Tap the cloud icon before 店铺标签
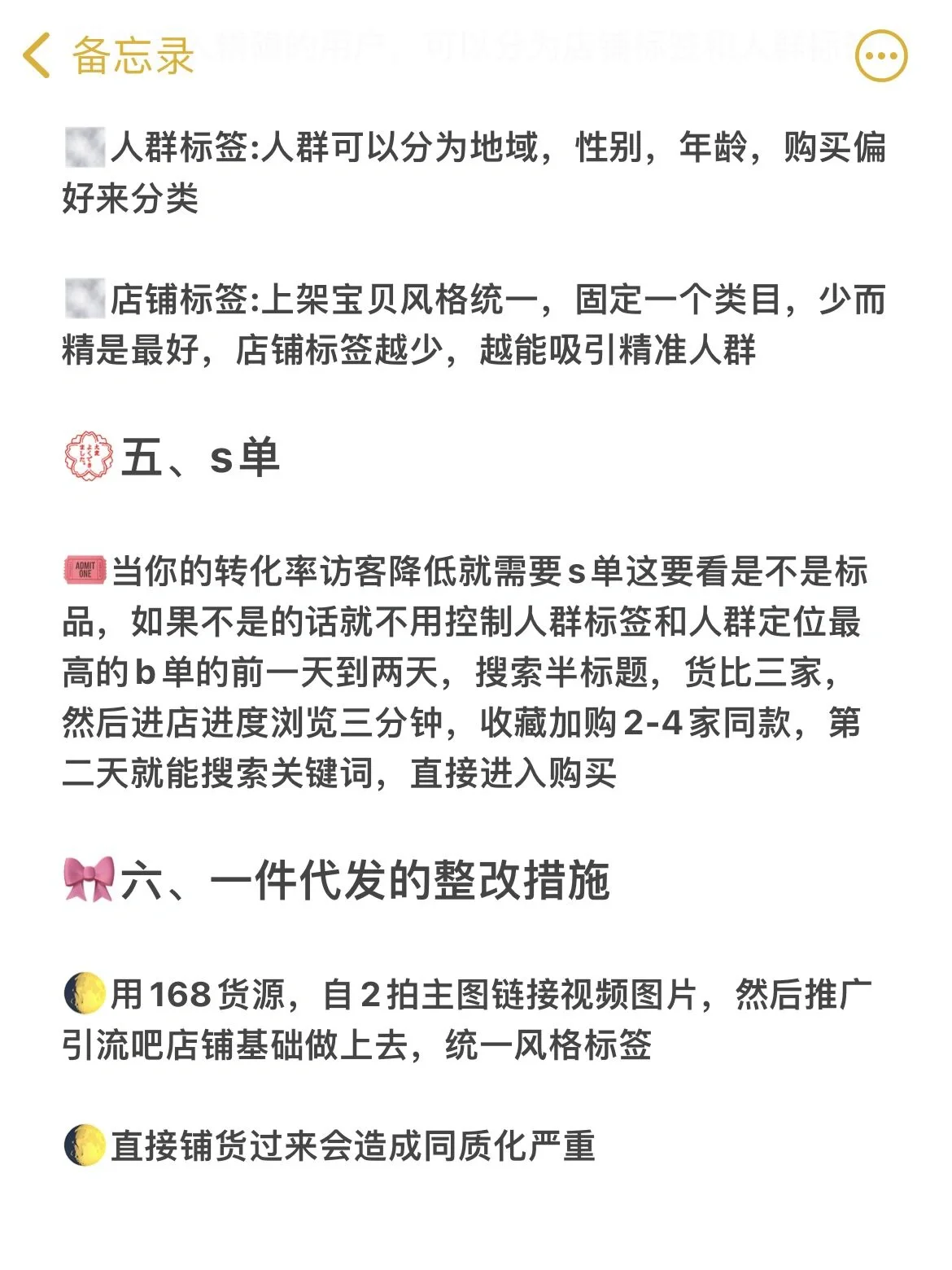Image resolution: width=952 pixels, height=1270 pixels. pyautogui.click(x=85, y=300)
